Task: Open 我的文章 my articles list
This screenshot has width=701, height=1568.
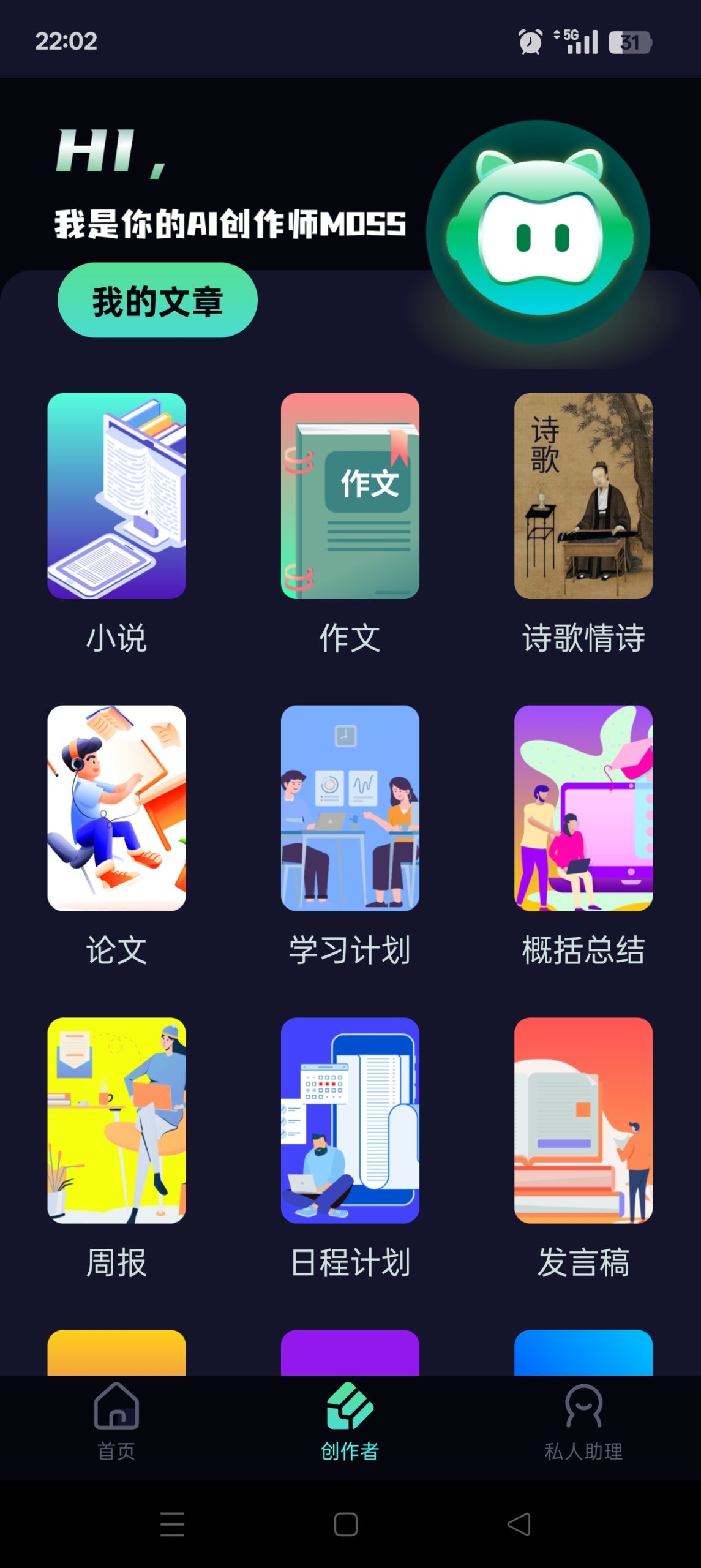Action: (x=157, y=300)
